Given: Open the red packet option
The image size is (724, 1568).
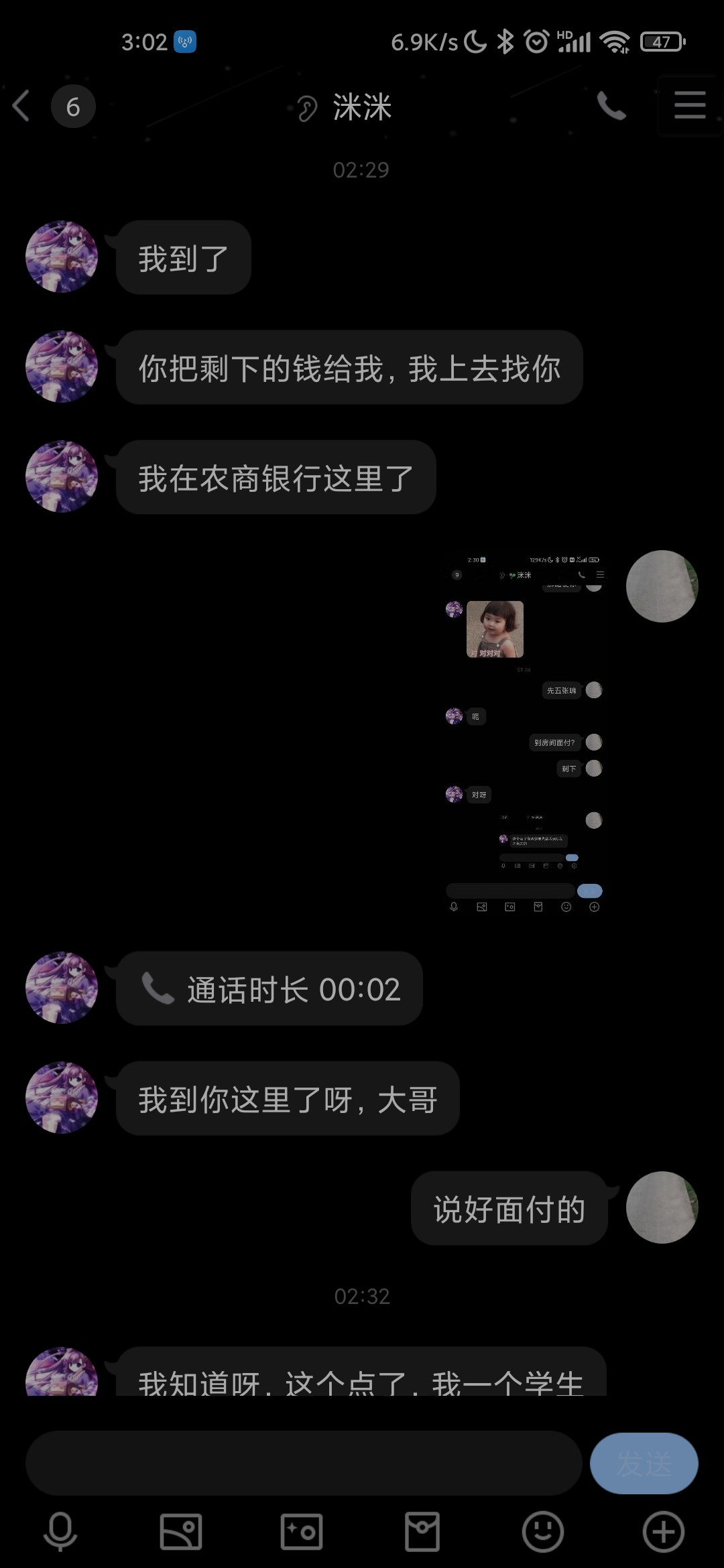Looking at the screenshot, I should click(x=422, y=1532).
